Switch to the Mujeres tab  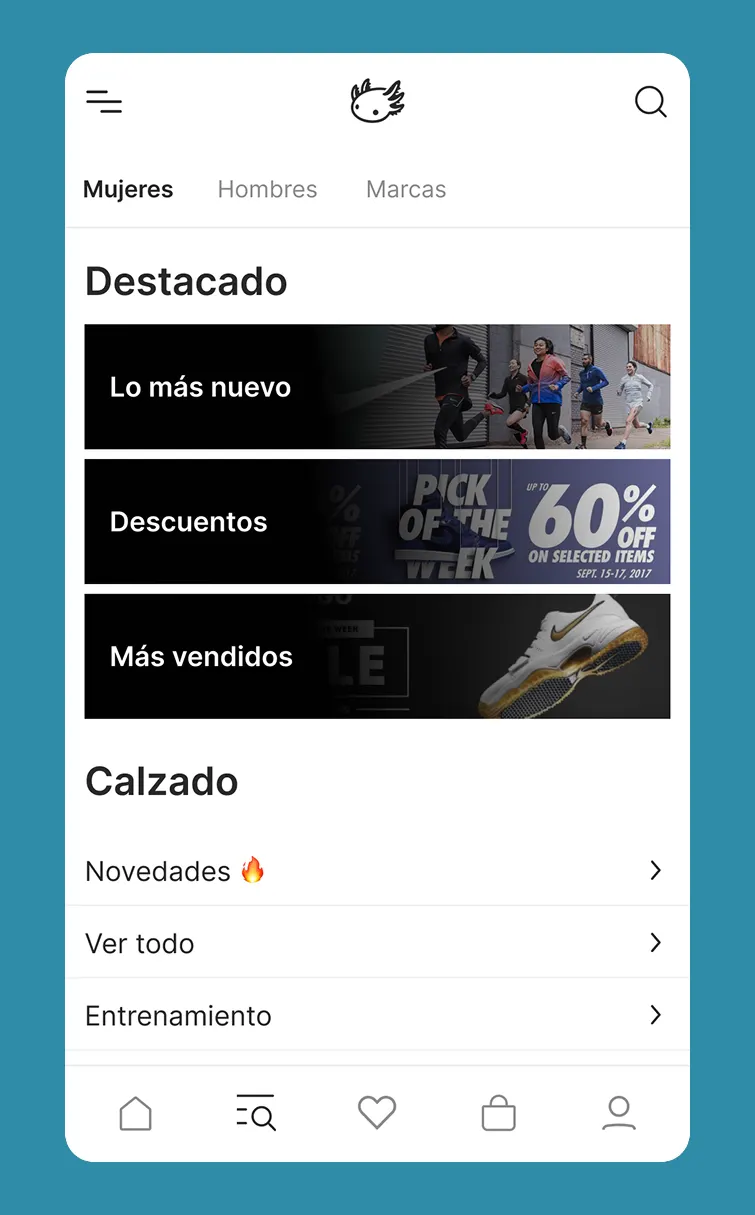(x=128, y=189)
